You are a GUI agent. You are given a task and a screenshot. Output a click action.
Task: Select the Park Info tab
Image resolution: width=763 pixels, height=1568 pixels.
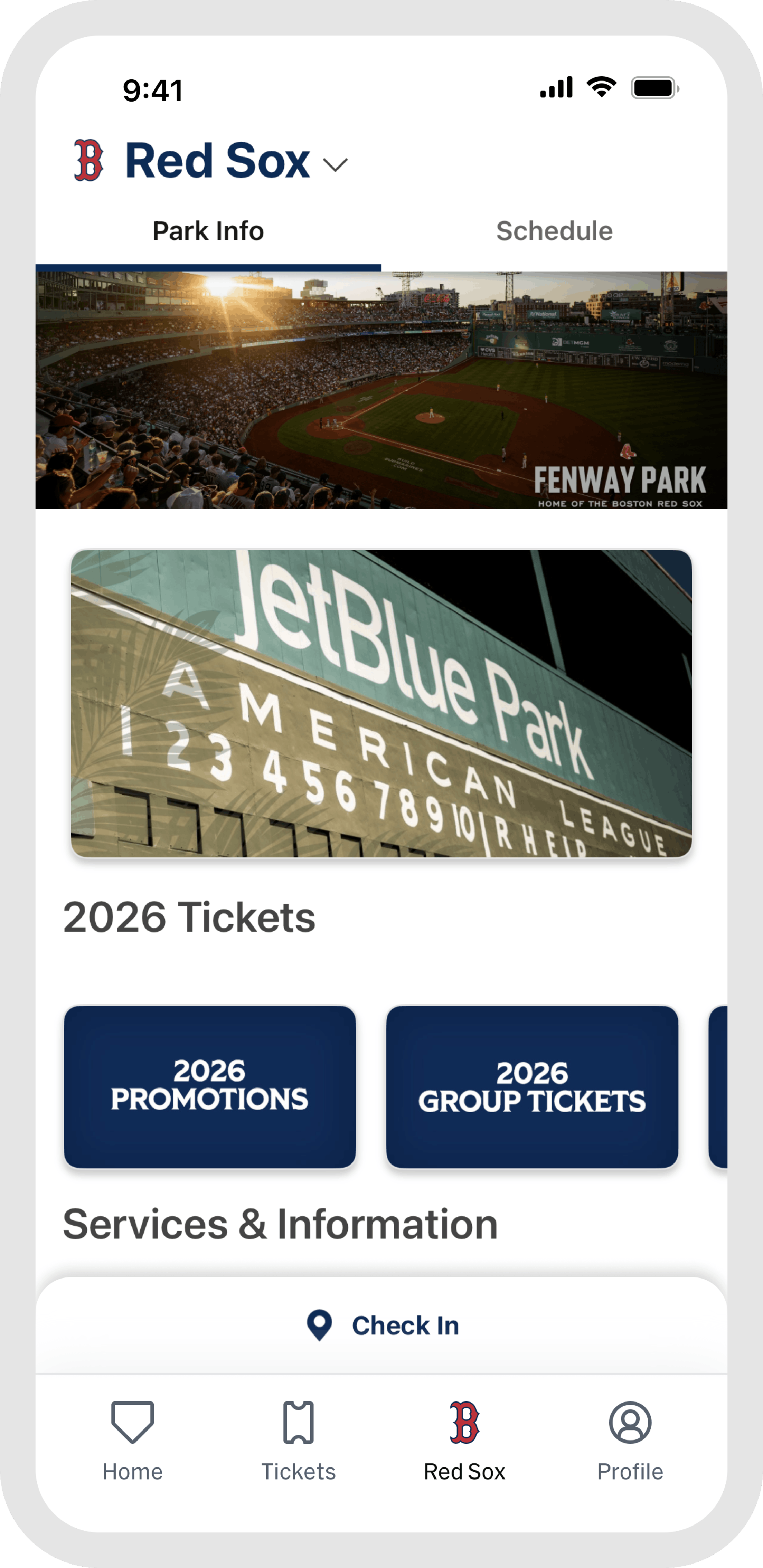tap(208, 231)
